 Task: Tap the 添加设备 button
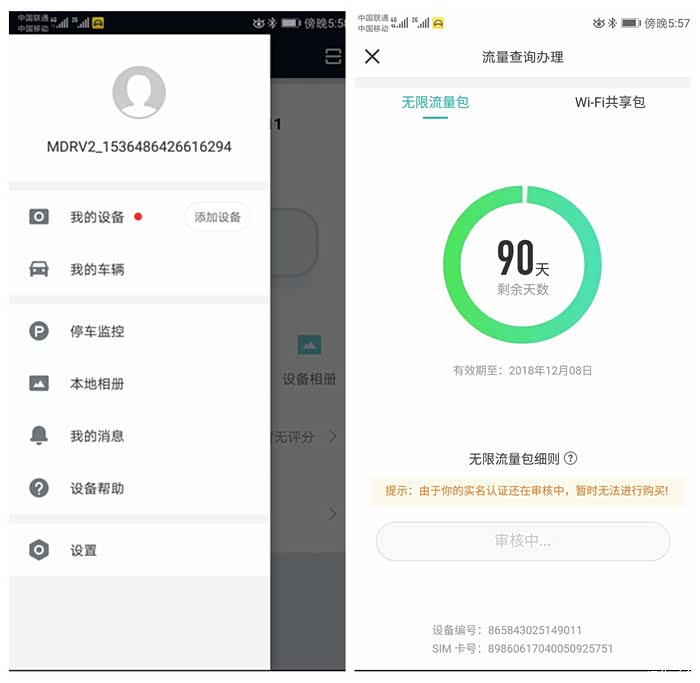pos(217,217)
